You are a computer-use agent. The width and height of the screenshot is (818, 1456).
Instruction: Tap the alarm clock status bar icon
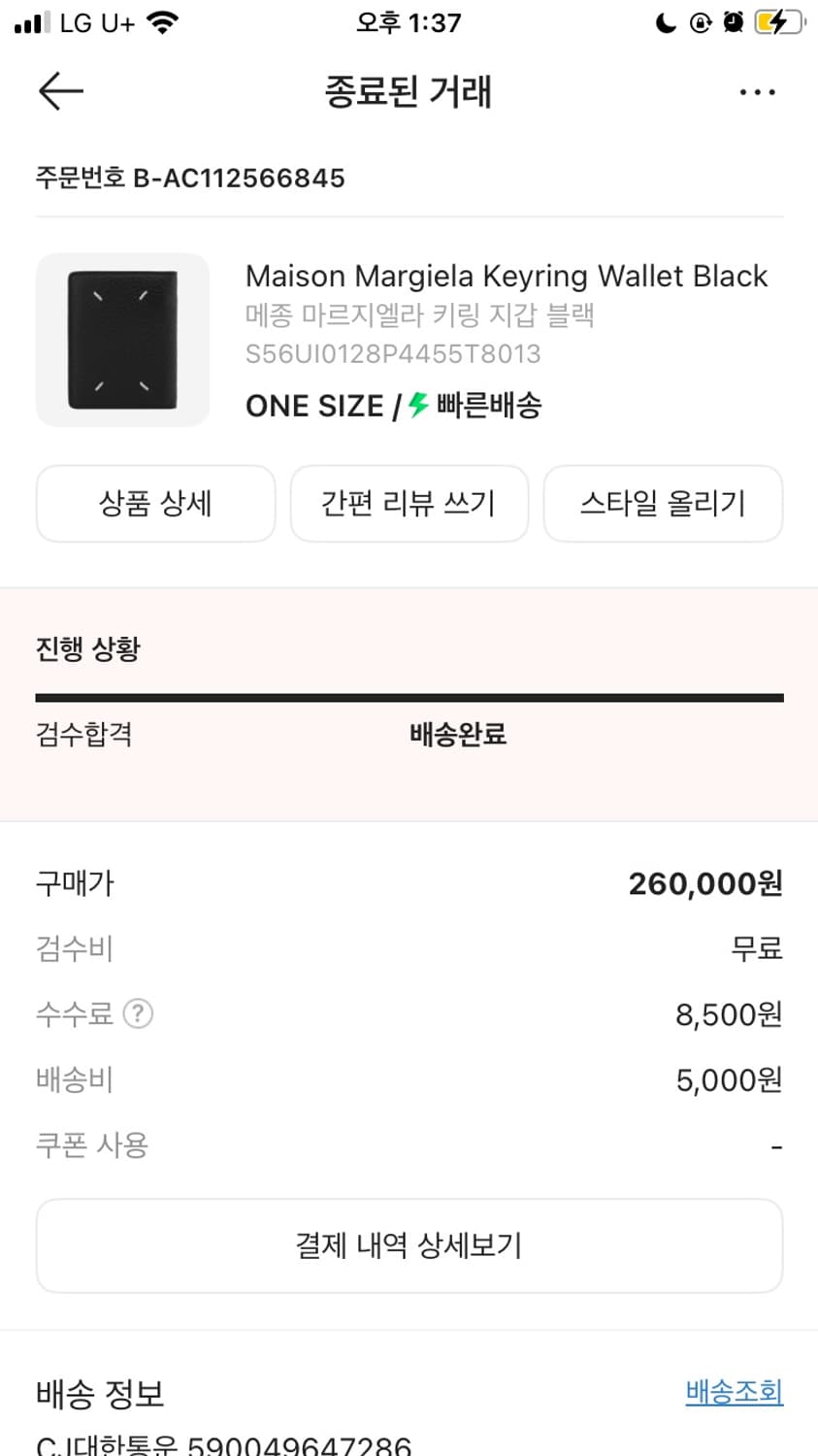733,21
